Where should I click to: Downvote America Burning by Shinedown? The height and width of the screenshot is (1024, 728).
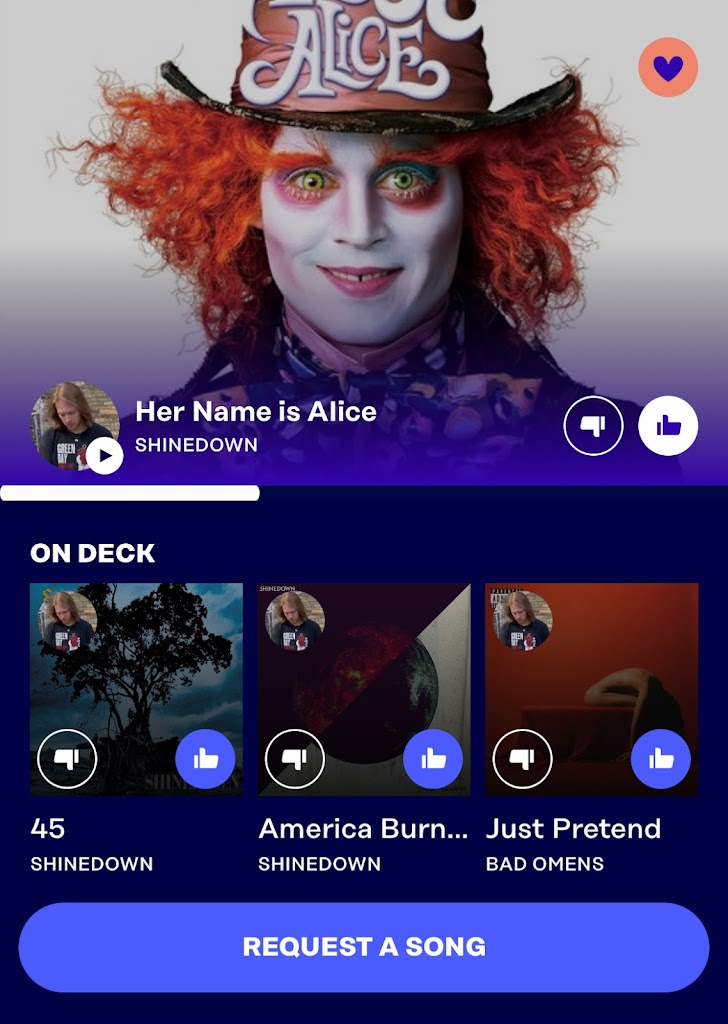(295, 760)
